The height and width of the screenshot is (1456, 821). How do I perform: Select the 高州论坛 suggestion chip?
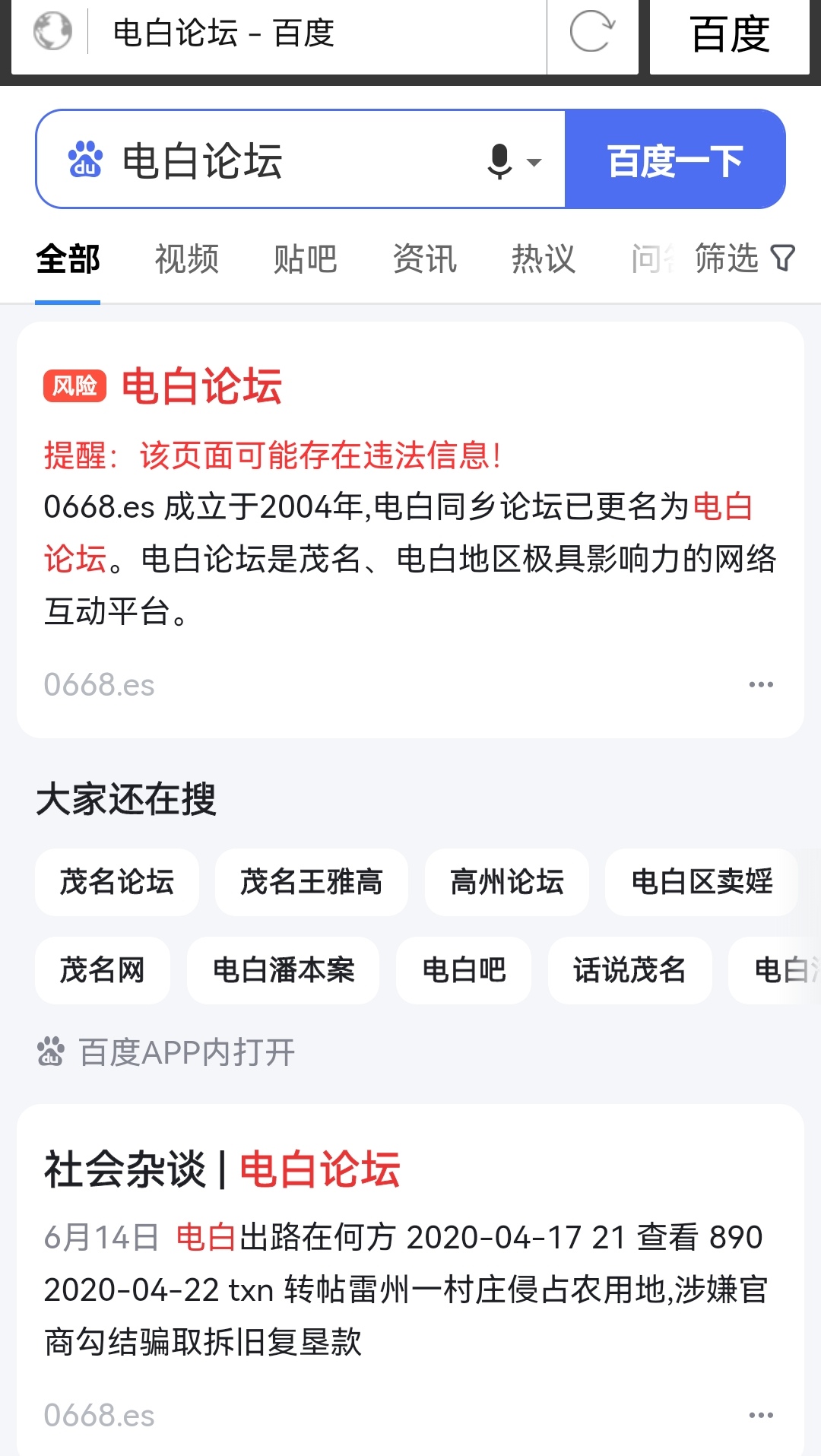tap(506, 882)
